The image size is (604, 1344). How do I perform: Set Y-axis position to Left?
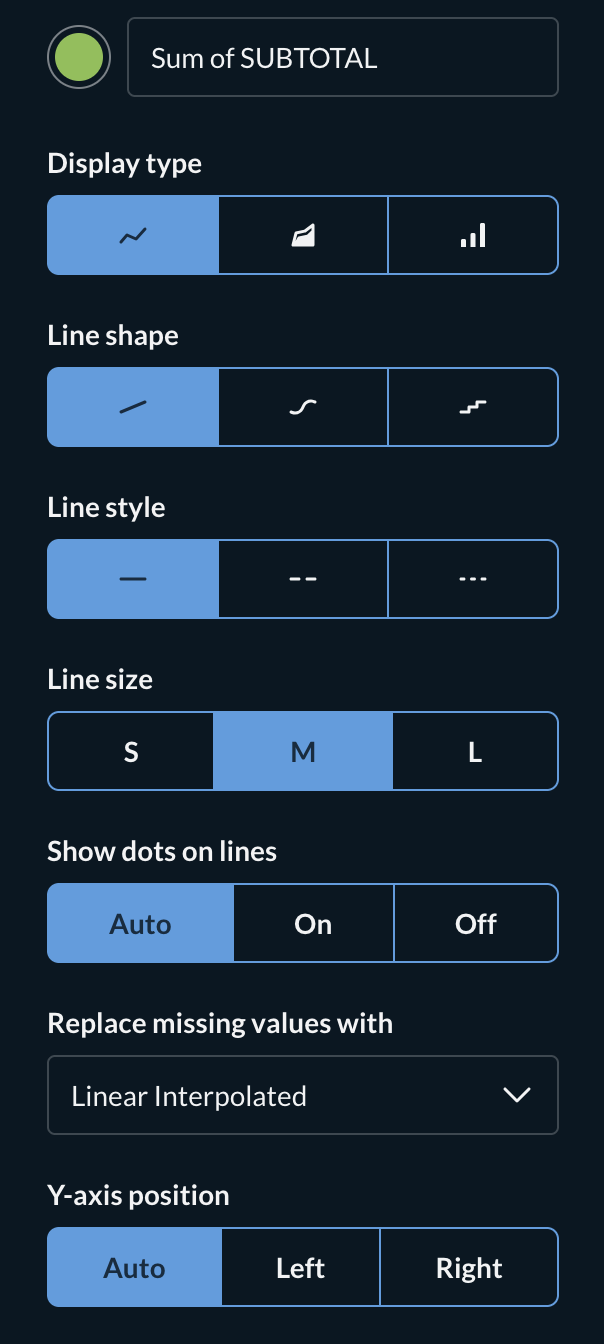[x=300, y=1267]
